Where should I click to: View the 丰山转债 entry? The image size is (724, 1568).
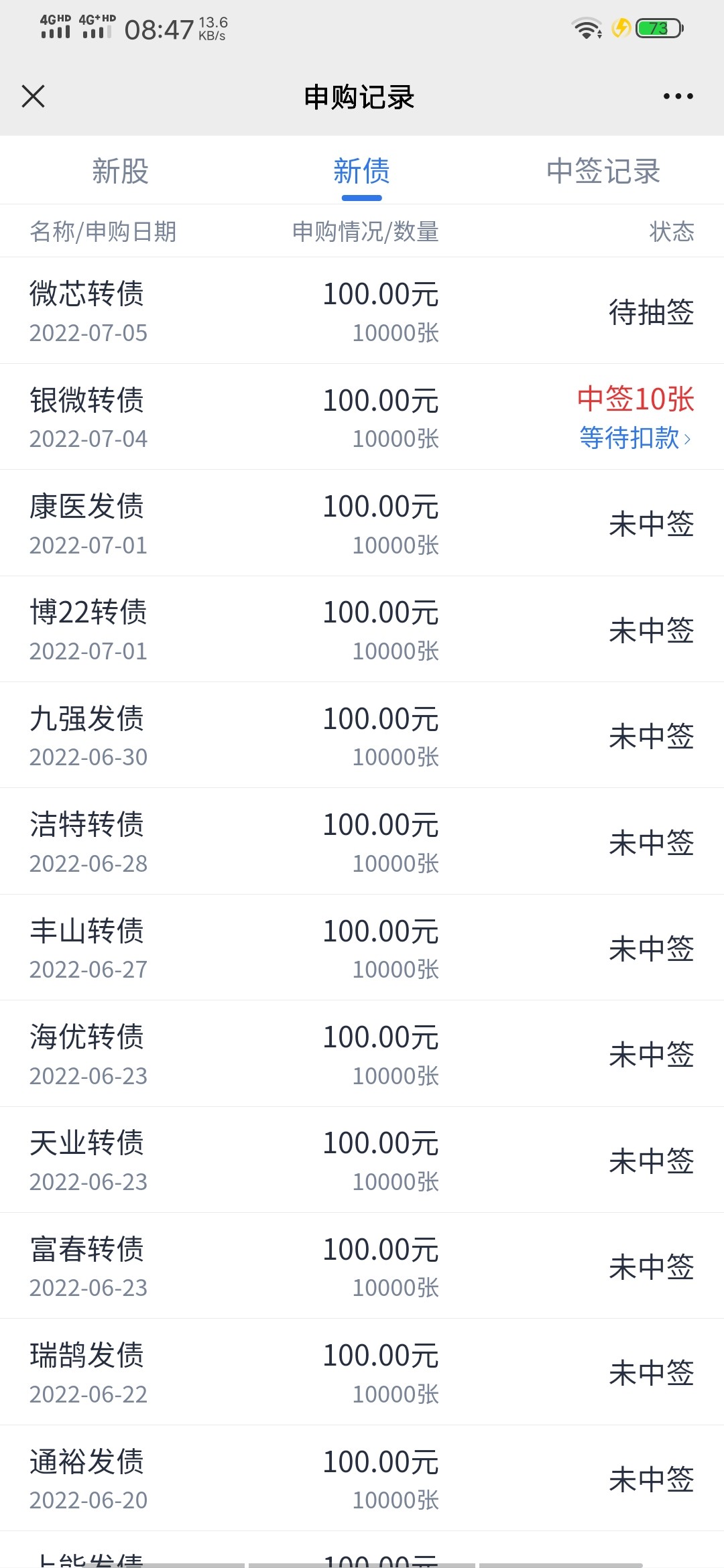tap(362, 948)
